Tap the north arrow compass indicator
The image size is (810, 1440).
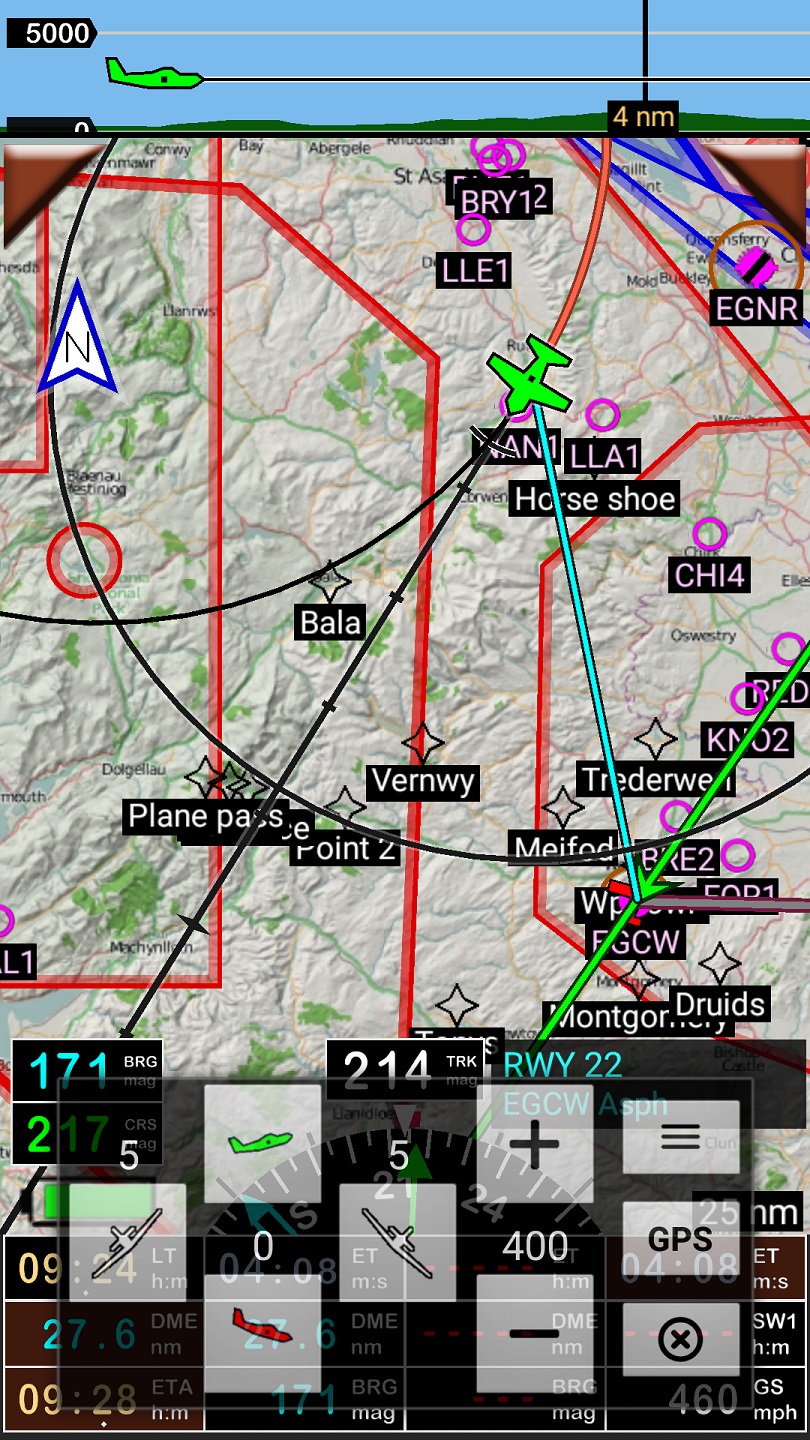pyautogui.click(x=77, y=340)
